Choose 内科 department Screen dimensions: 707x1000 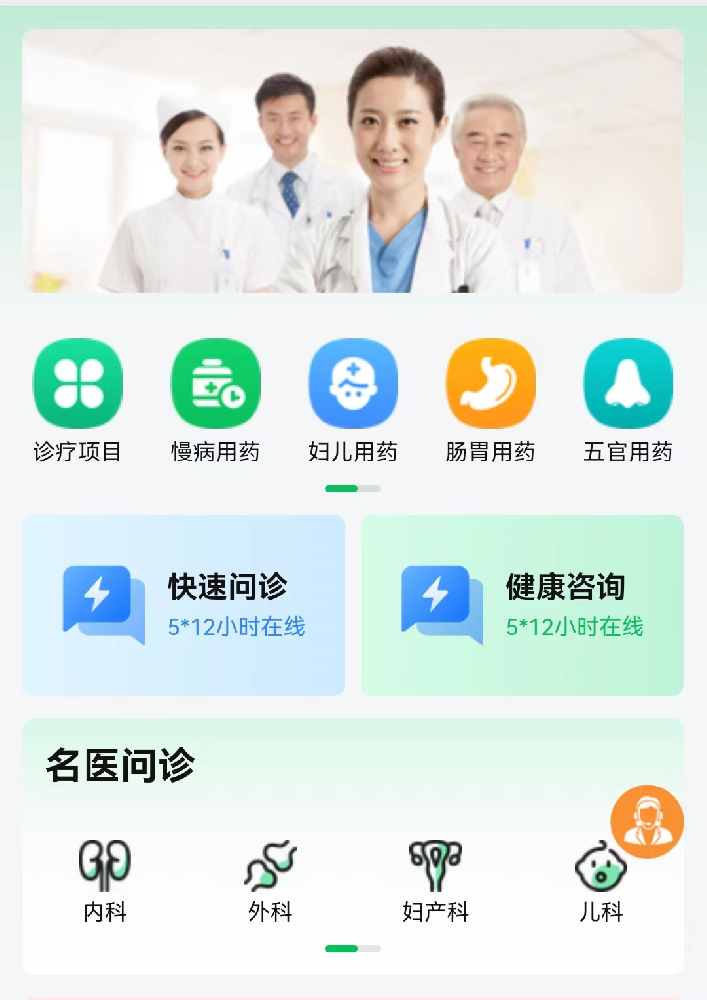coord(105,880)
